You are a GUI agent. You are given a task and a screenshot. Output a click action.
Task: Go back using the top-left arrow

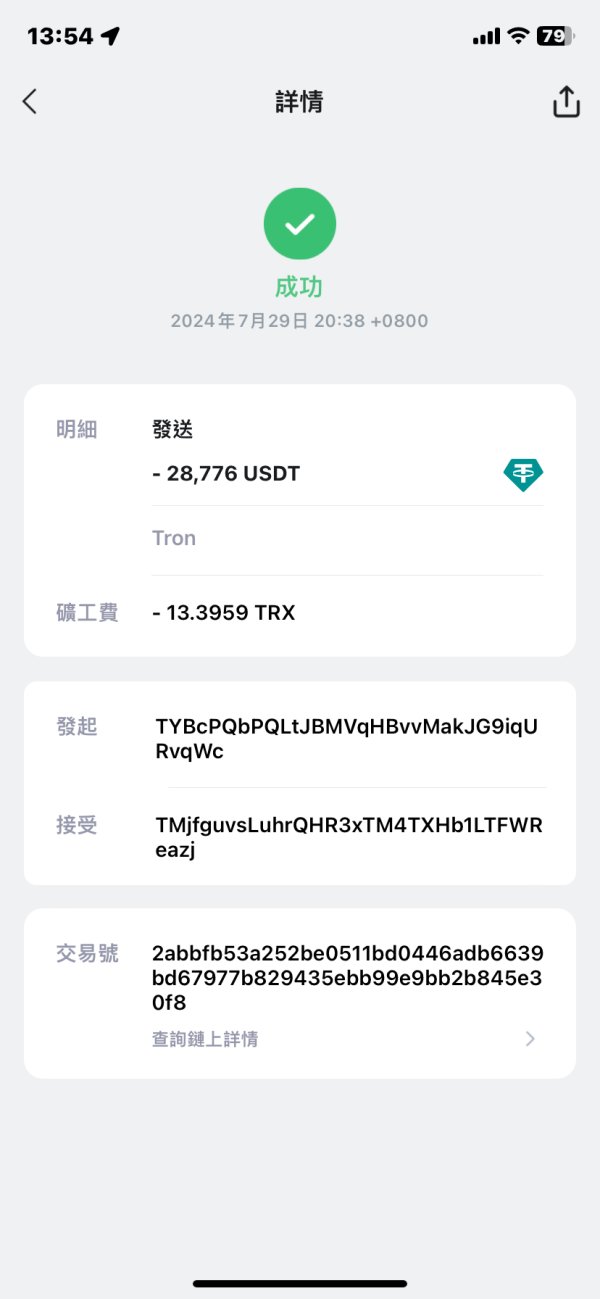tap(30, 101)
